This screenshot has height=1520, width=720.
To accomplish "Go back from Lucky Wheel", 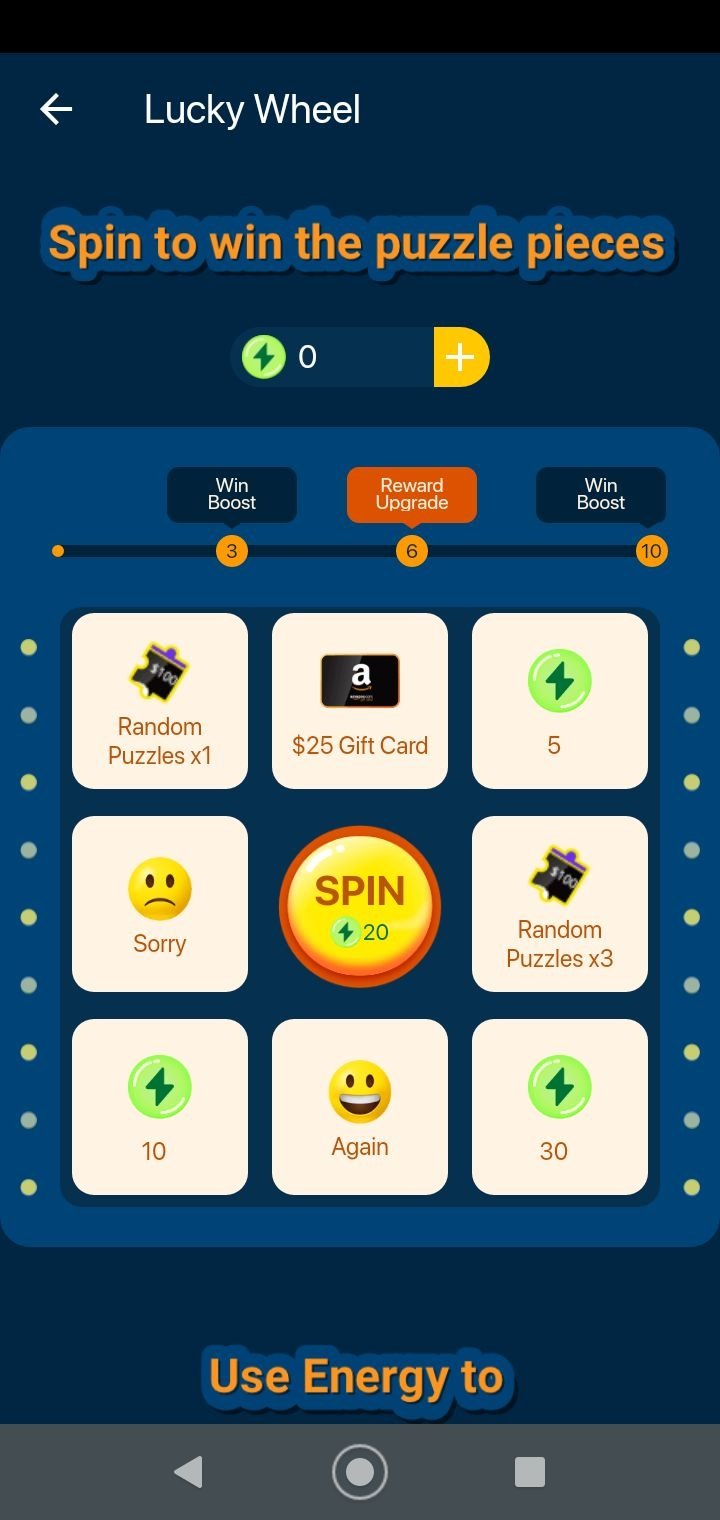I will (x=56, y=109).
